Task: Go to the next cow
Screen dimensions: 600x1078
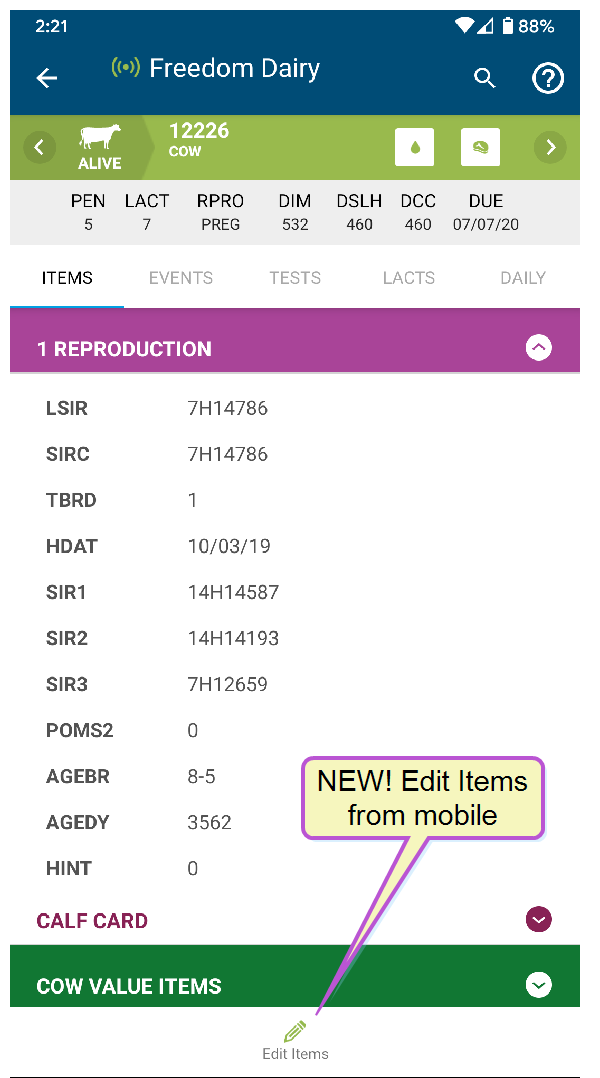Action: point(551,147)
